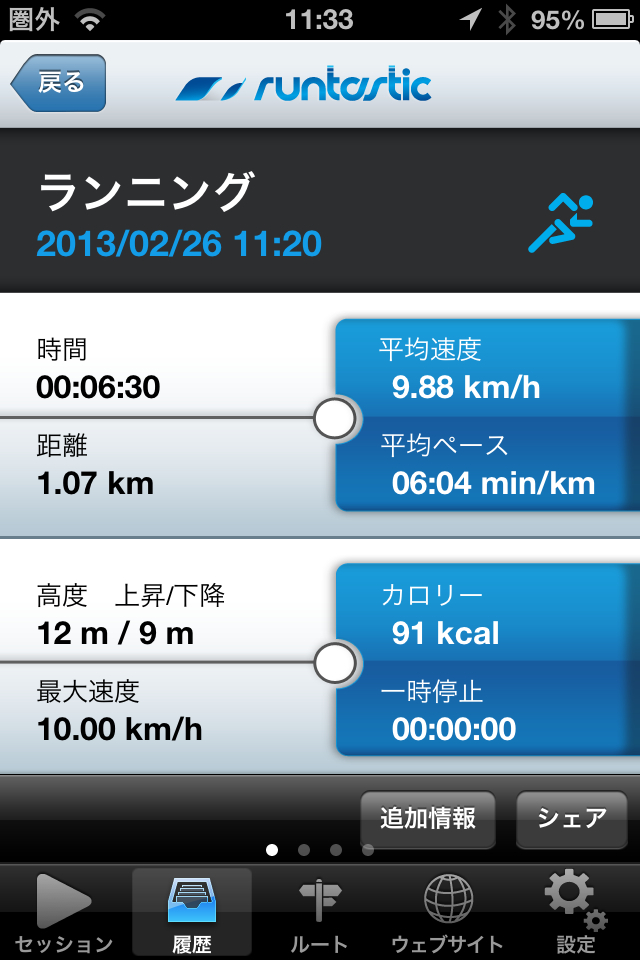Switch to the セッション tab

(64, 913)
